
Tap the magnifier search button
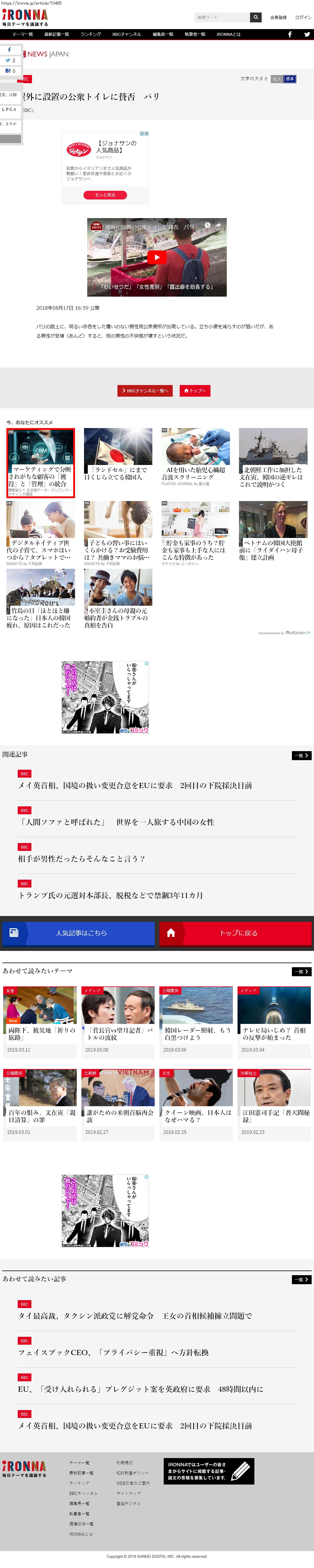[256, 17]
